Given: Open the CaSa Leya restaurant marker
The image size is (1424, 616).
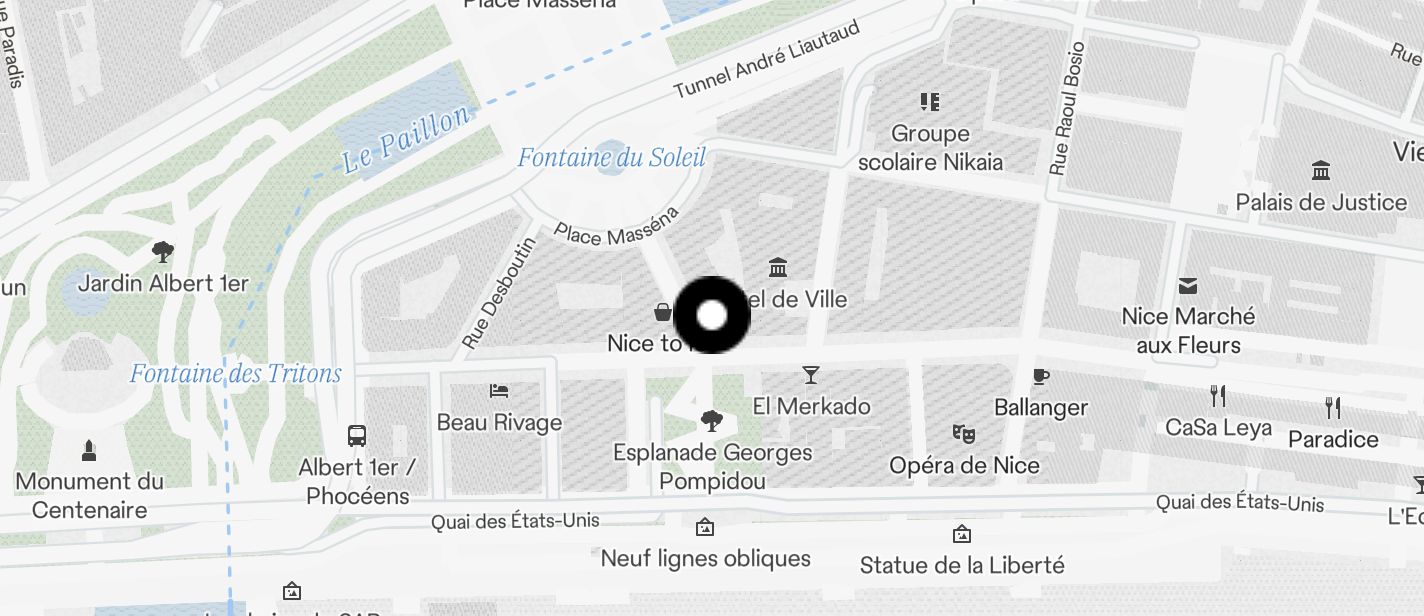Looking at the screenshot, I should (x=1217, y=397).
